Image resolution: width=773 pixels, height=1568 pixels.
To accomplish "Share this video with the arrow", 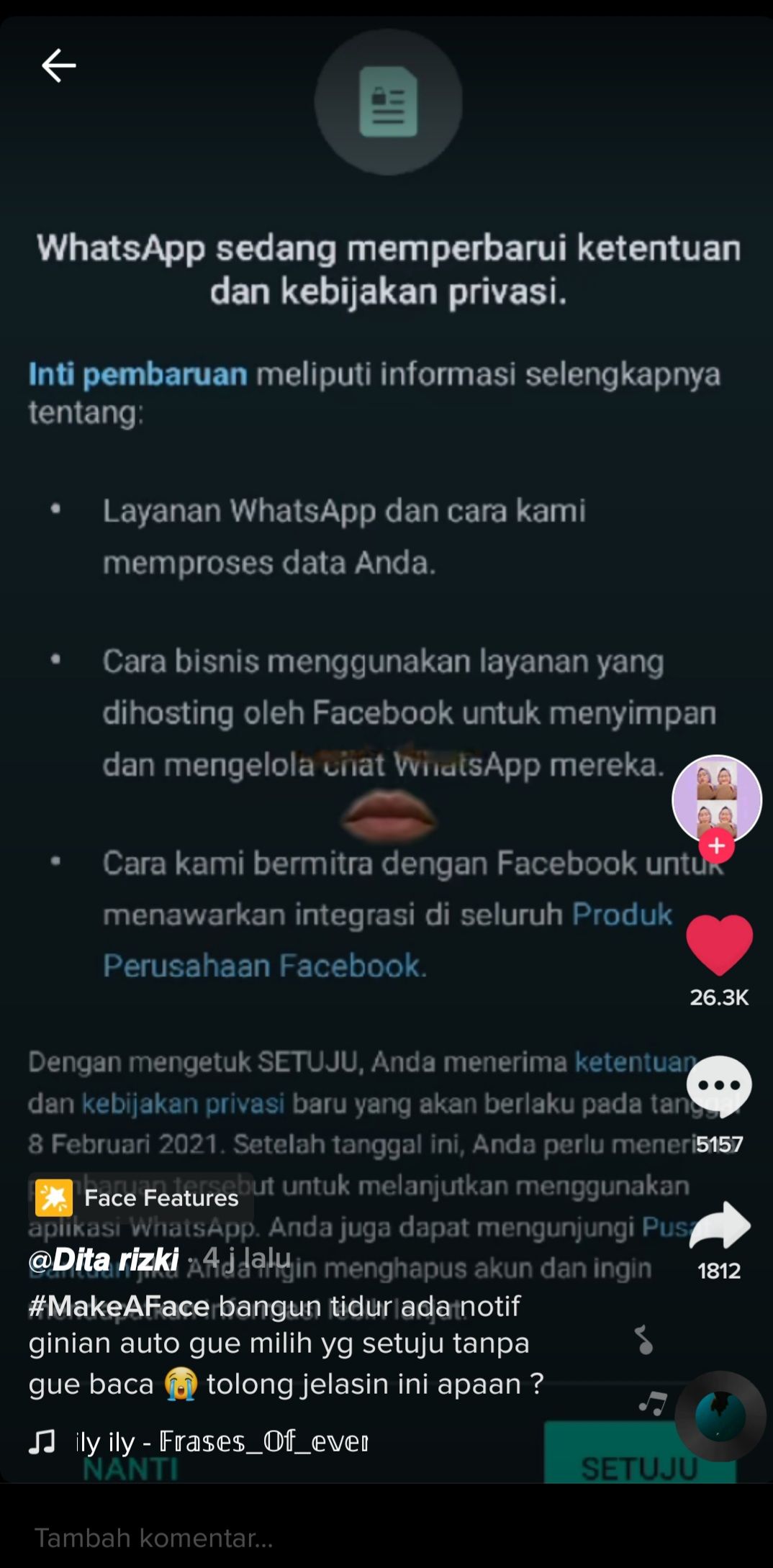I will (x=720, y=1225).
